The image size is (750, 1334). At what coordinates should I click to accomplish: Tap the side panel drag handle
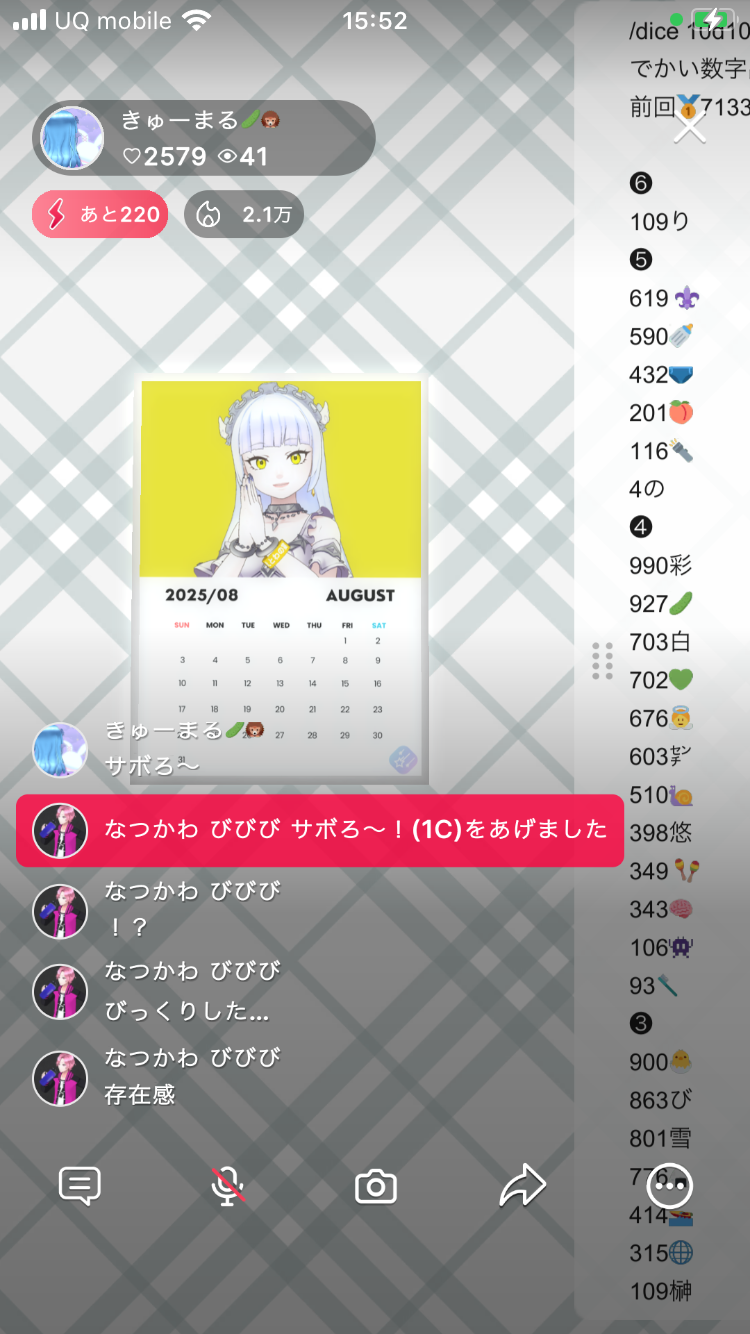tap(602, 661)
